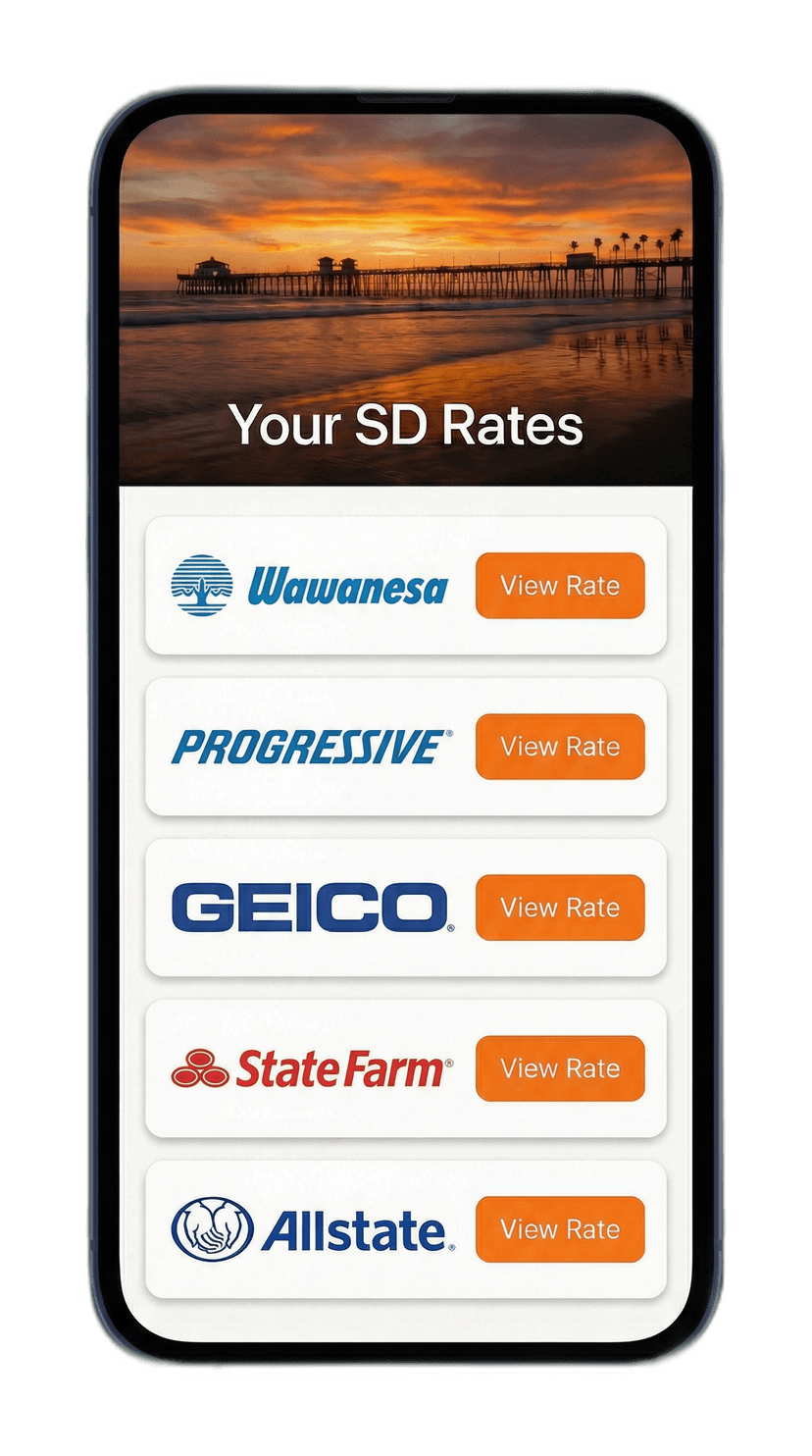The width and height of the screenshot is (812, 1456).
Task: Select the Progressive rate card
Action: pyautogui.click(x=406, y=748)
